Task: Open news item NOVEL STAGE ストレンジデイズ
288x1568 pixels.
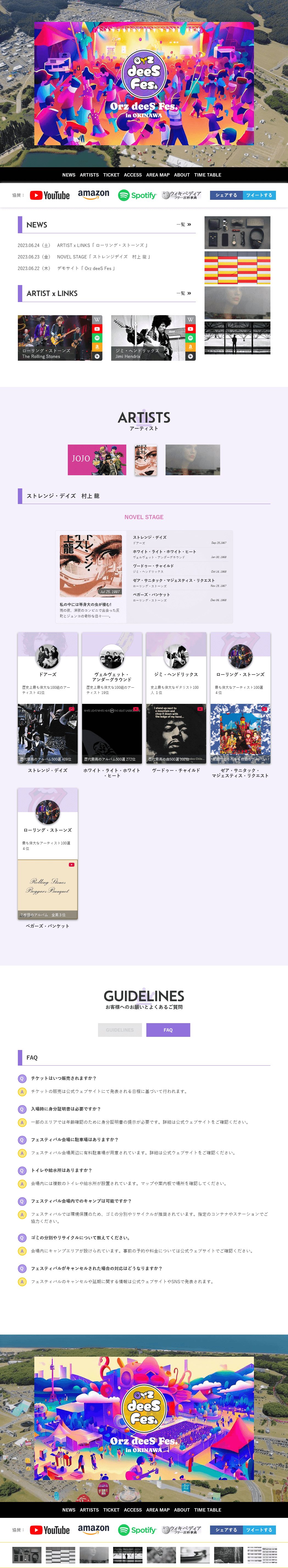Action: pos(104,257)
